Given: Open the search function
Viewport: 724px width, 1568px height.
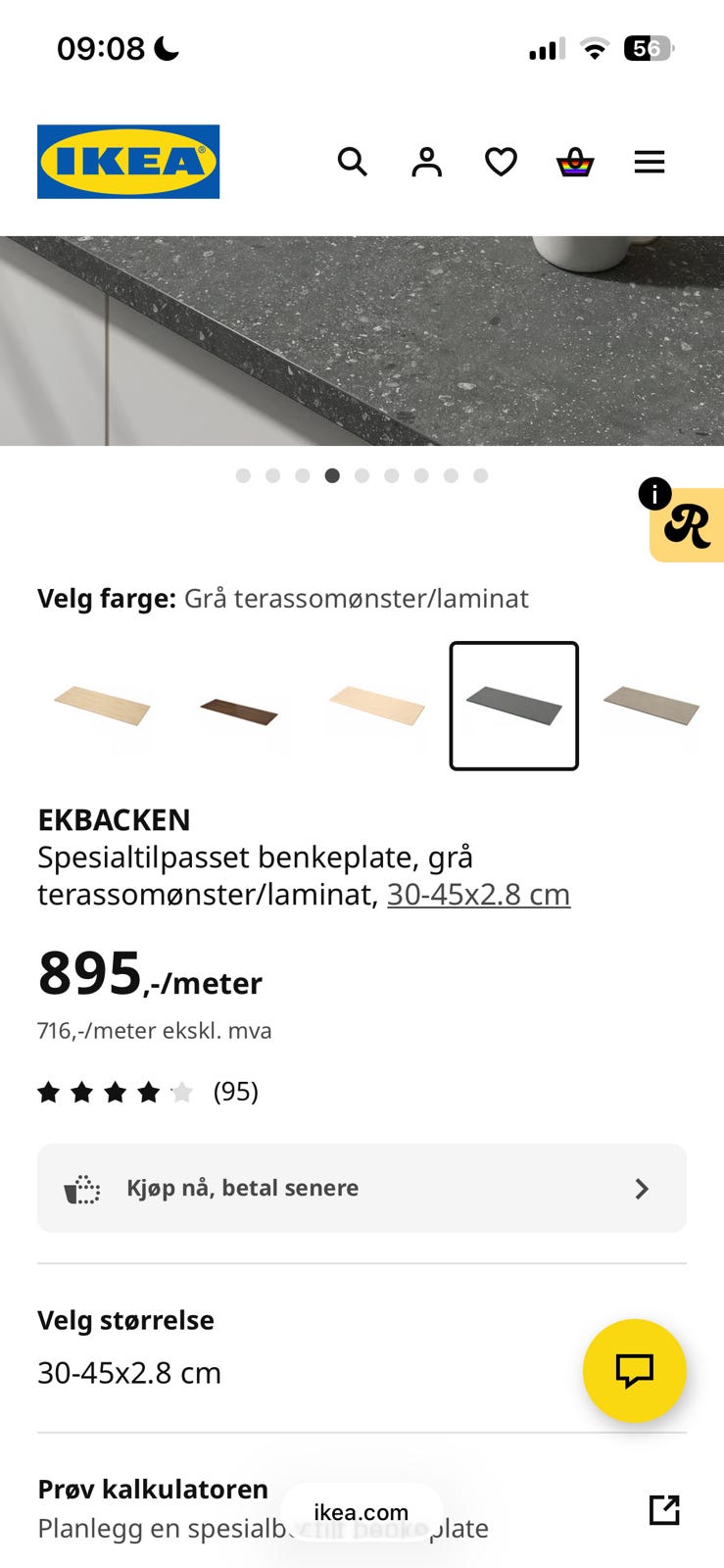Looking at the screenshot, I should tap(352, 162).
